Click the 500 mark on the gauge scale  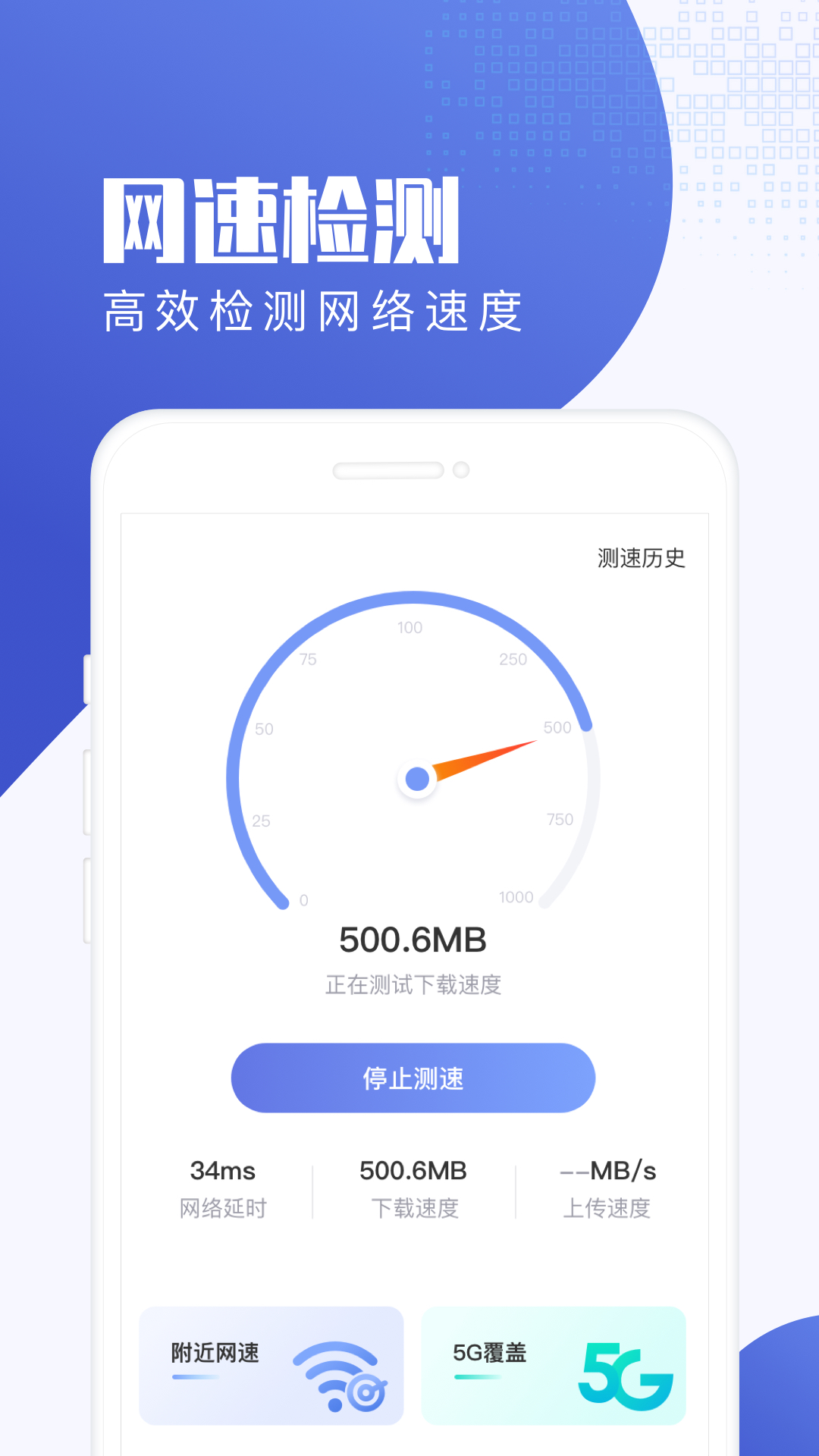coord(556,726)
